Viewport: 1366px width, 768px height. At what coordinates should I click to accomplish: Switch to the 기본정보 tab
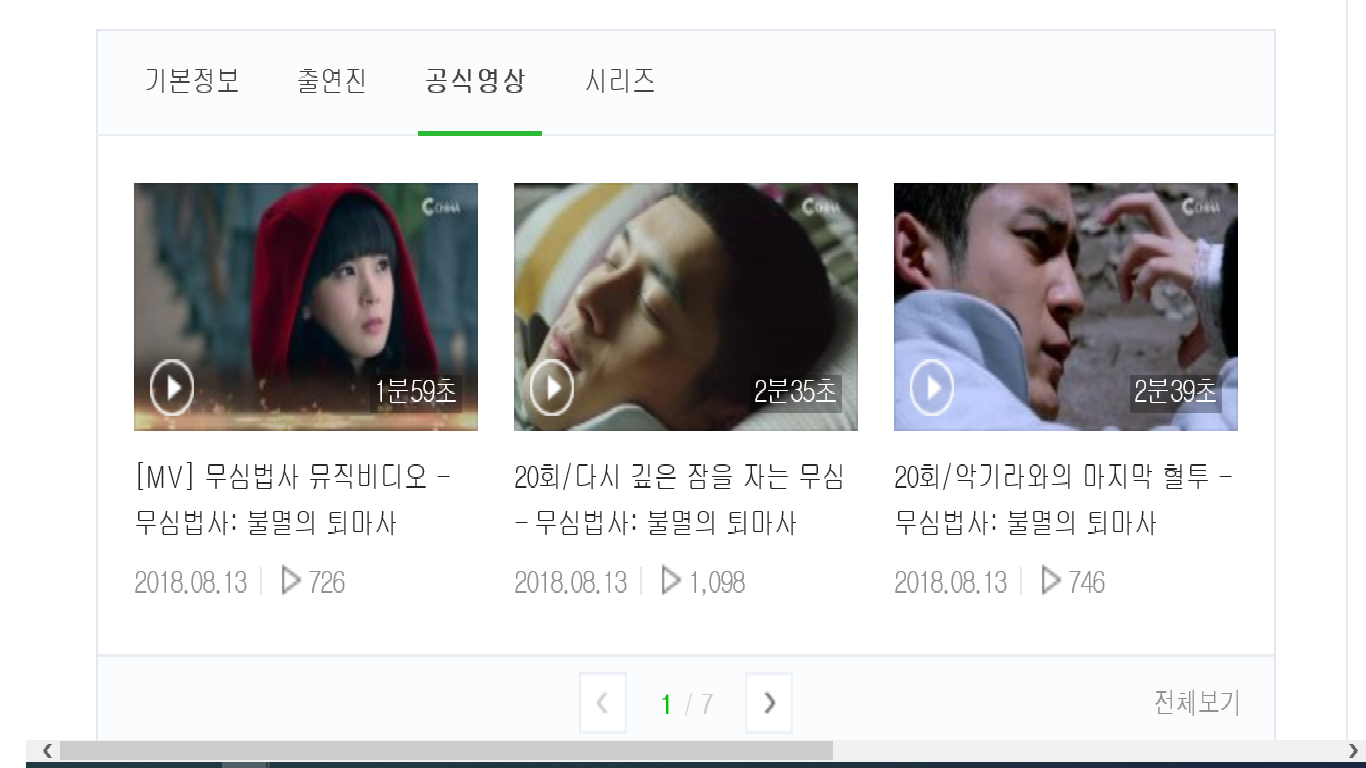pyautogui.click(x=192, y=81)
